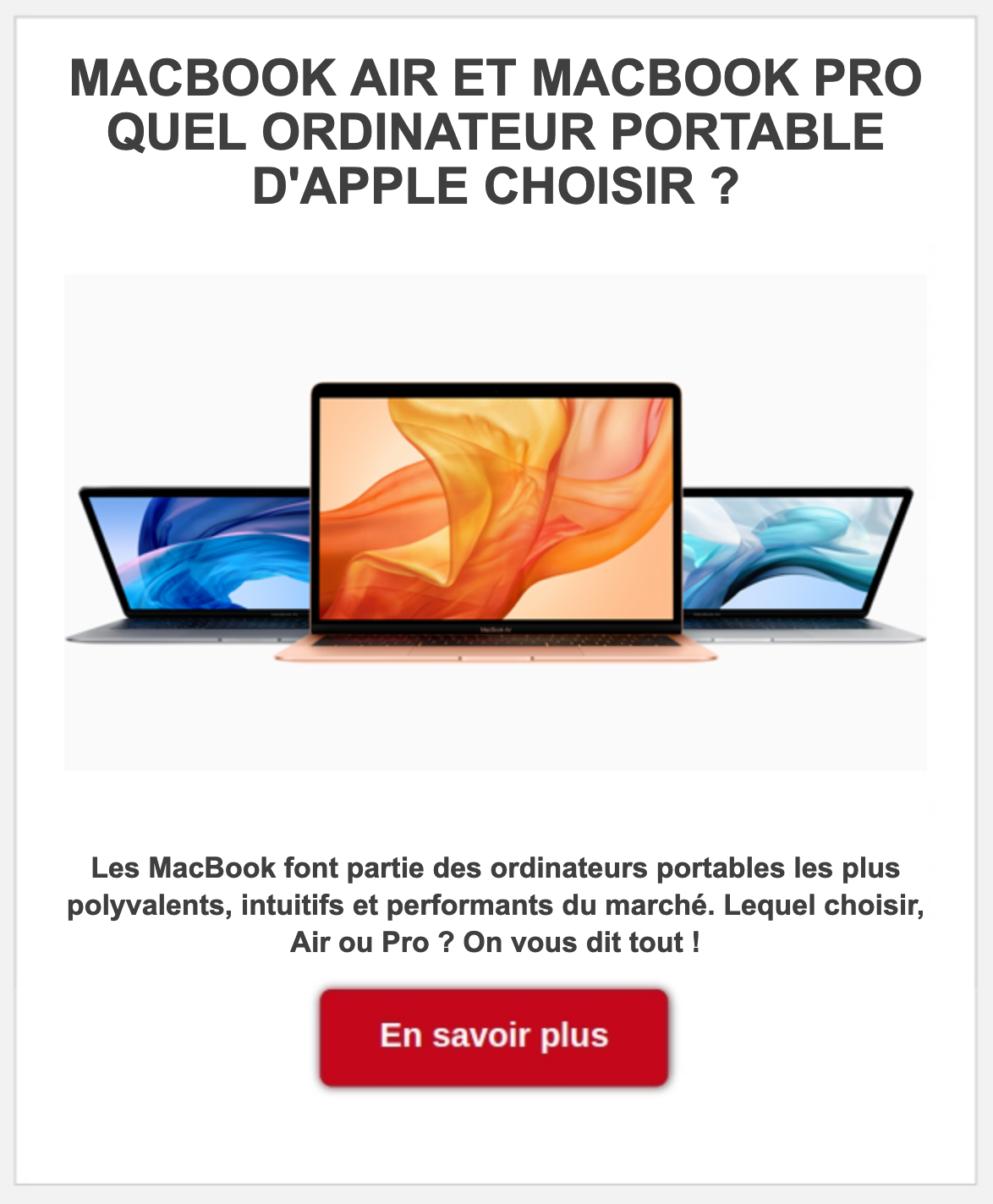Click the word 'marché' in the body text
993x1204 pixels.
pos(656,903)
